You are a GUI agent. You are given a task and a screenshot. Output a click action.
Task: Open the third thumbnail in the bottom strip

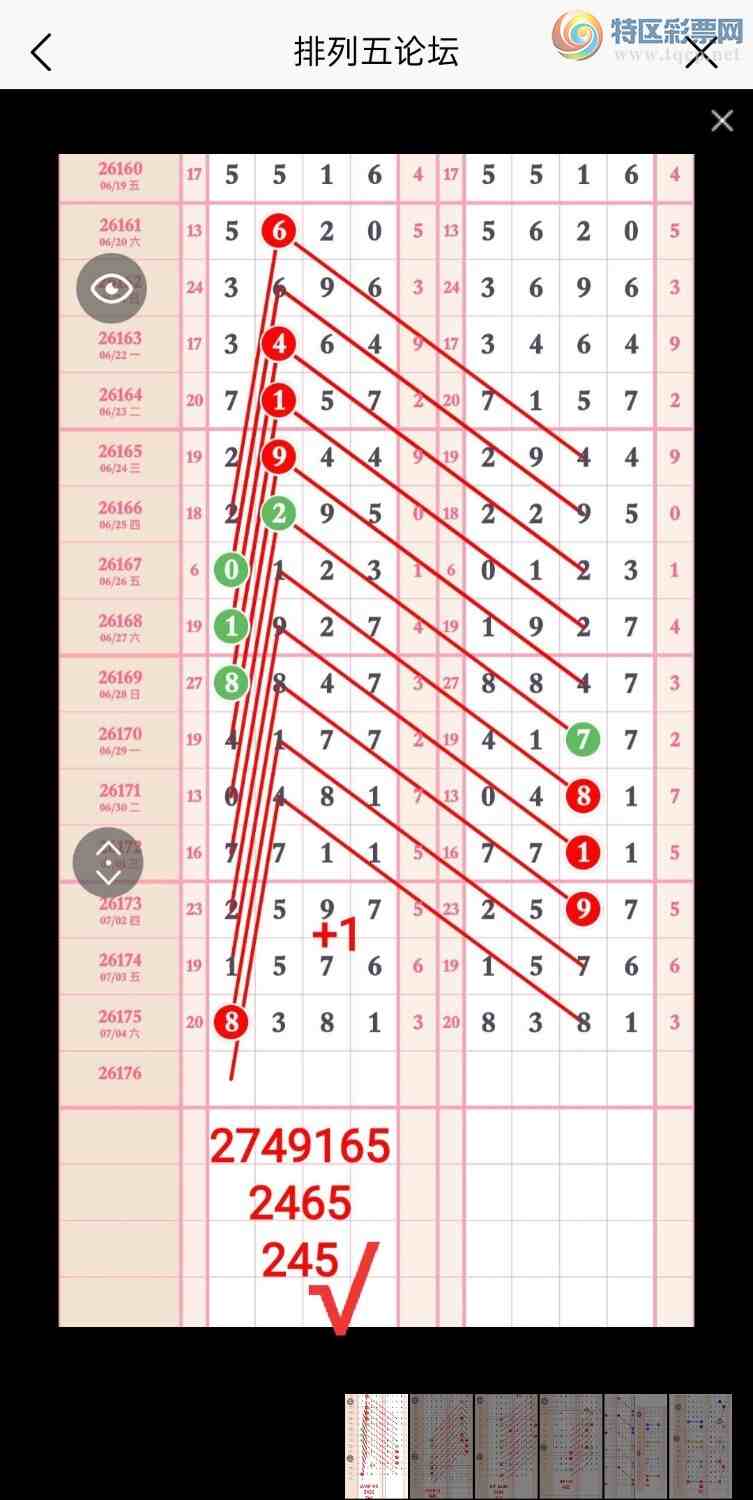coord(506,1432)
